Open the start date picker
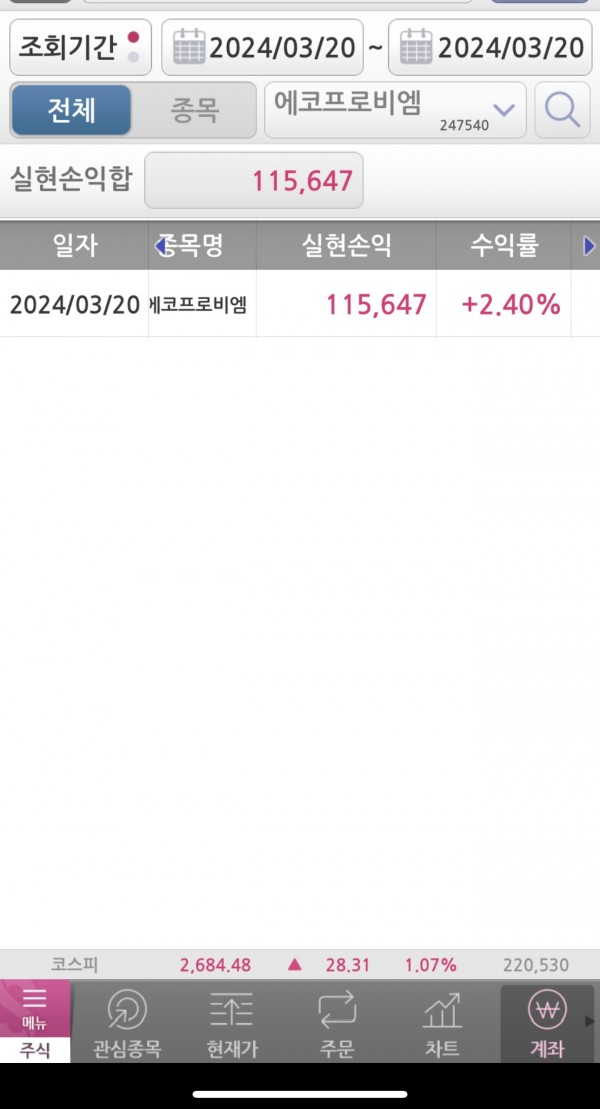Screen dimensions: 600x1109 (262, 47)
